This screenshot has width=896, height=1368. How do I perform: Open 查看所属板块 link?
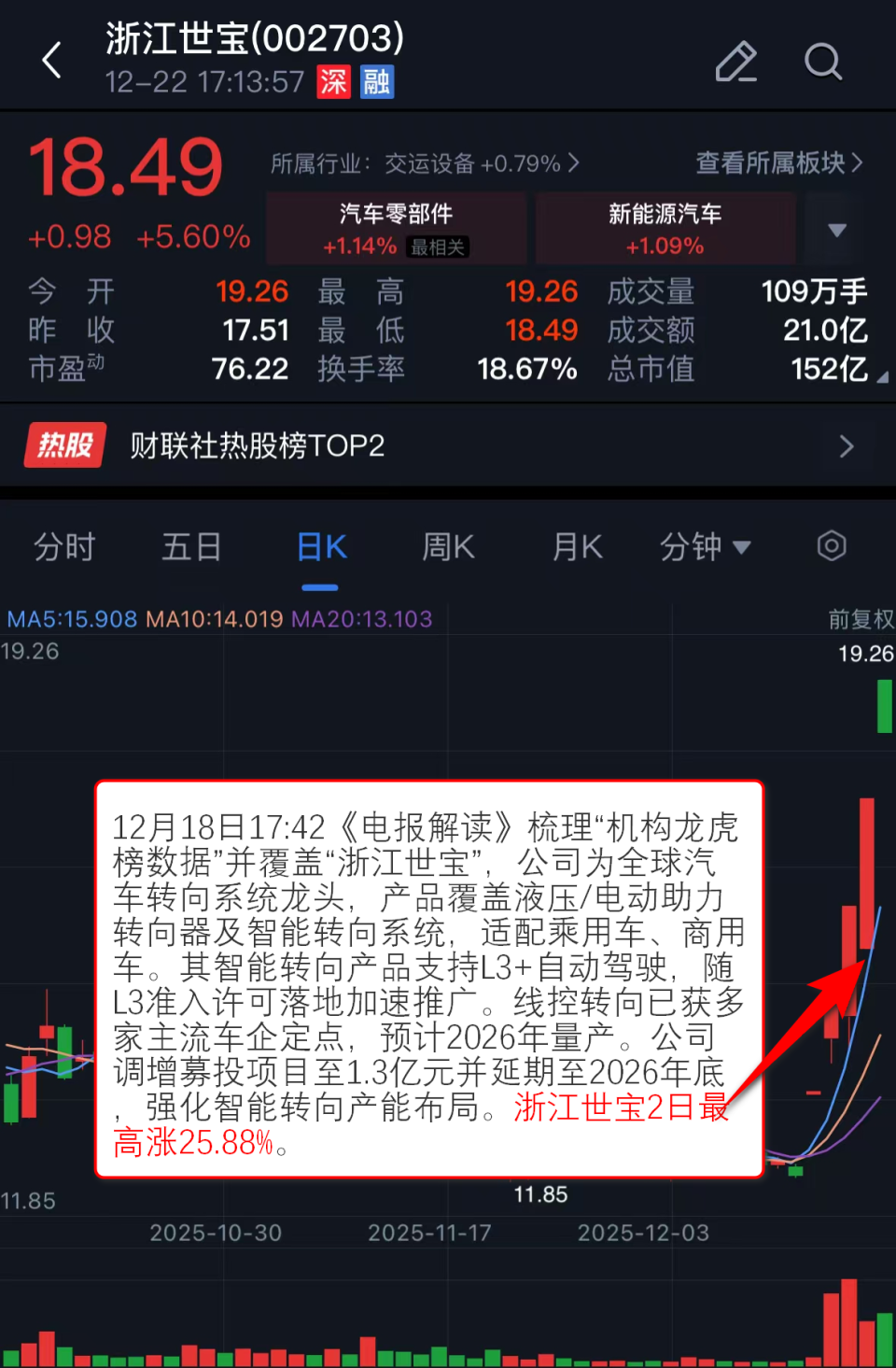pos(777,162)
